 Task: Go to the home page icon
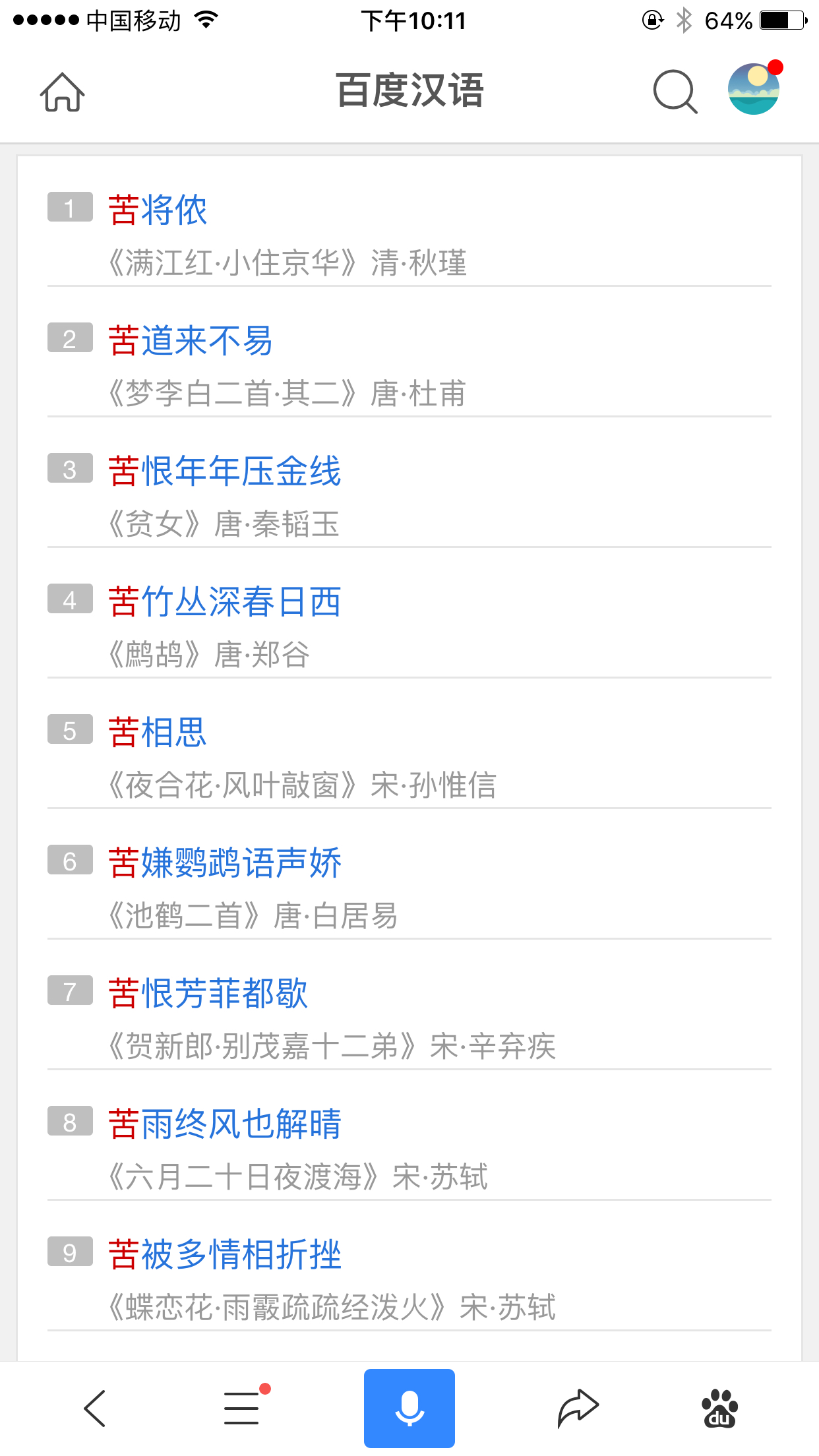point(62,92)
